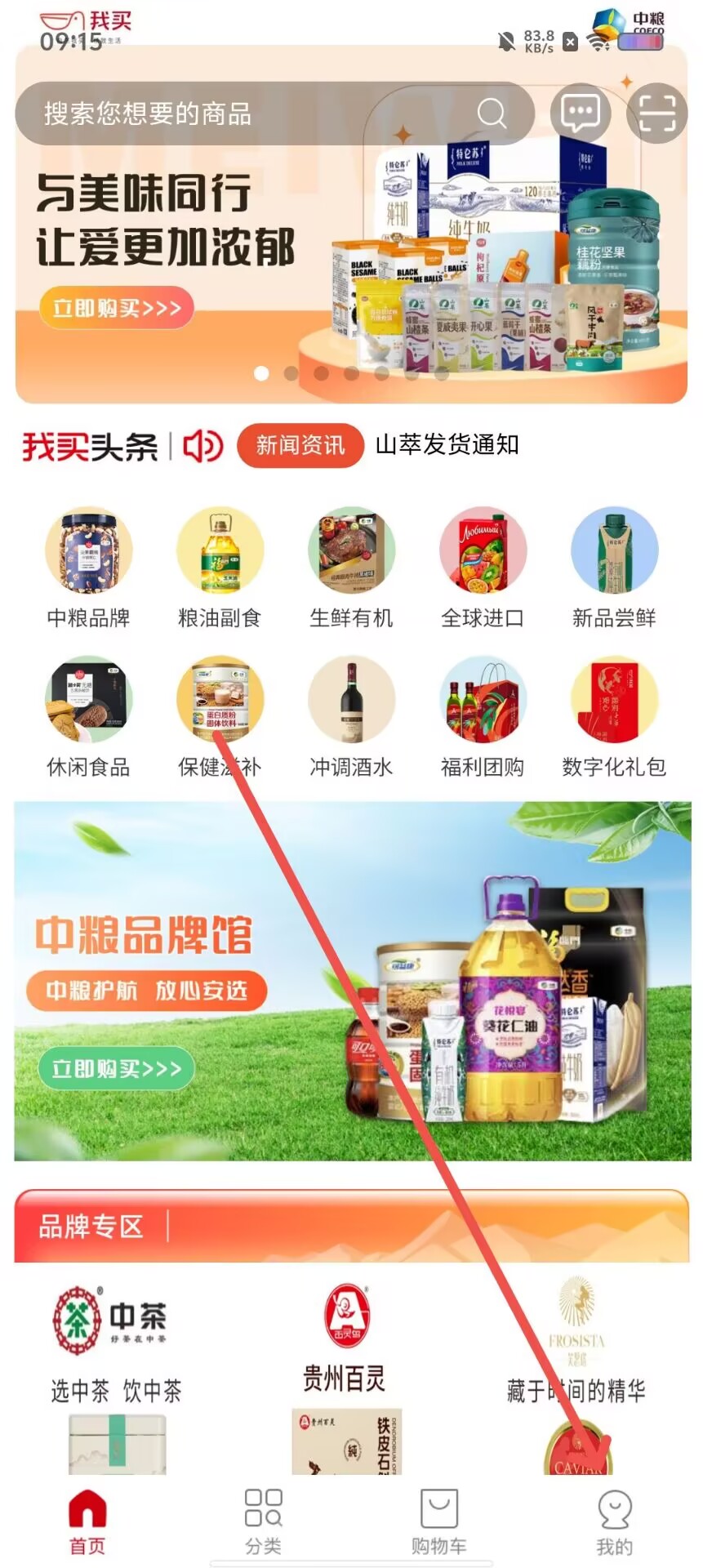The width and height of the screenshot is (703, 1568).
Task: Open the 冲调酒水 category
Action: [x=351, y=716]
